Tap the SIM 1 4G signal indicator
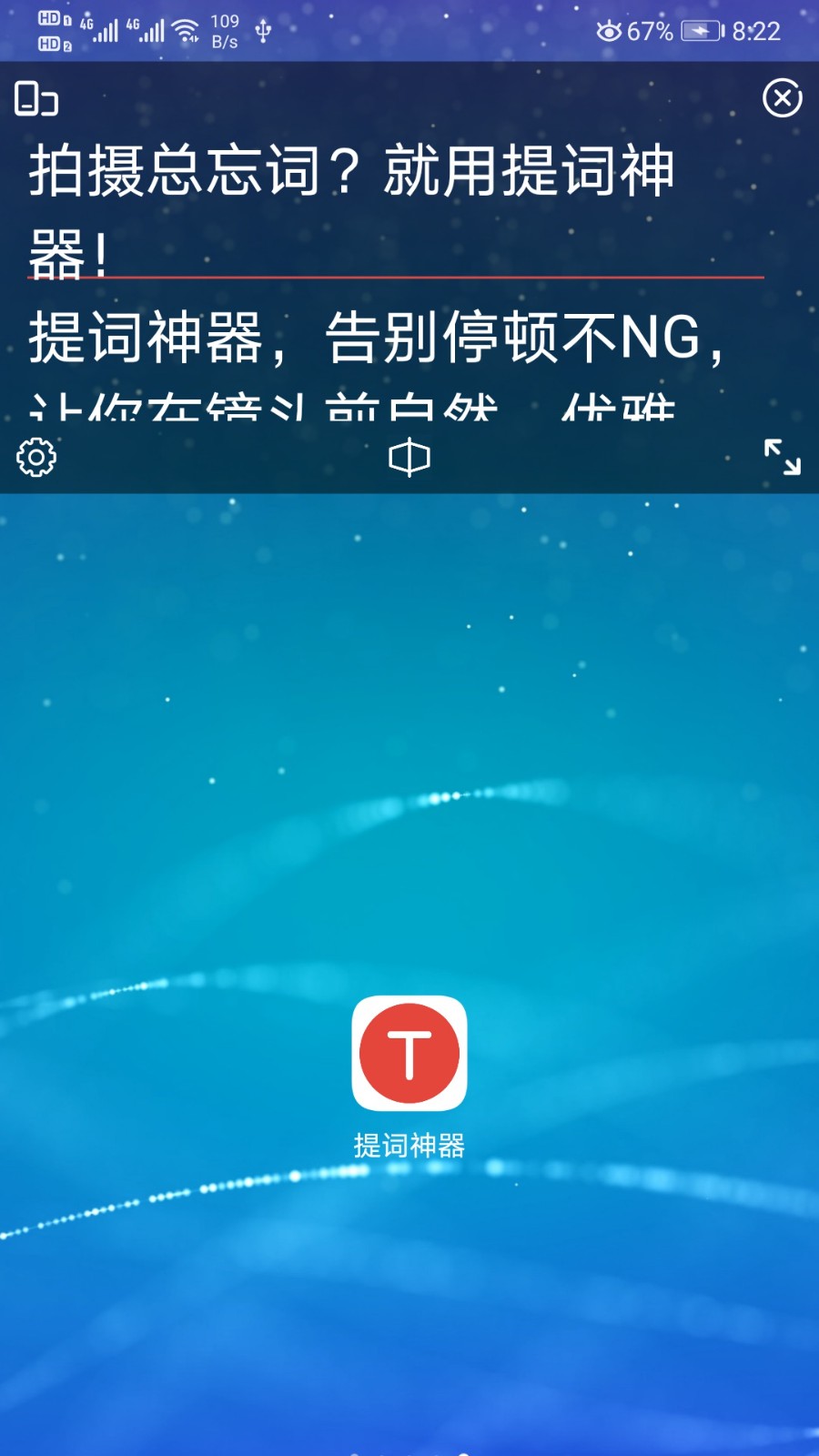 tap(100, 28)
